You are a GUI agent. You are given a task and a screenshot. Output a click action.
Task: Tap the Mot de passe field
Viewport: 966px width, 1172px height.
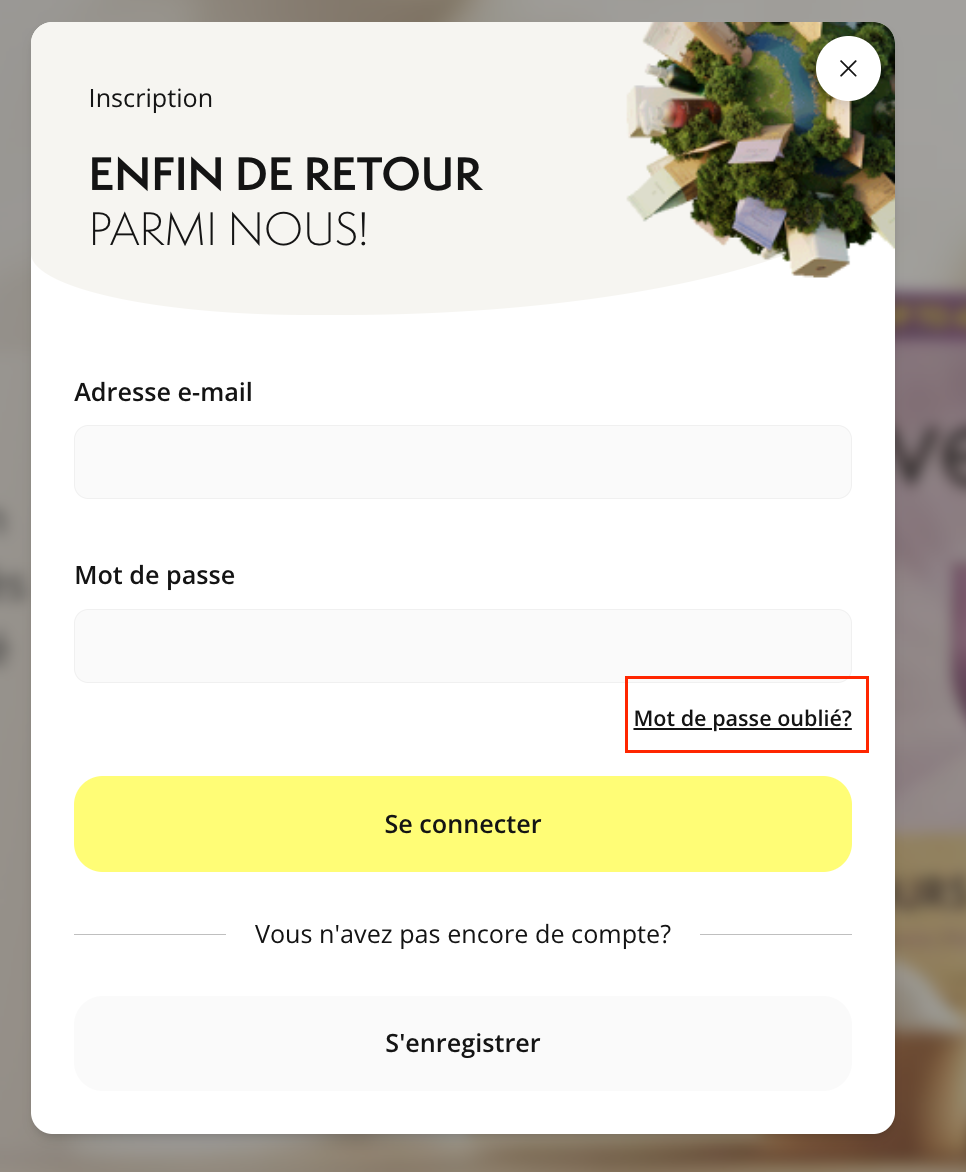(462, 645)
